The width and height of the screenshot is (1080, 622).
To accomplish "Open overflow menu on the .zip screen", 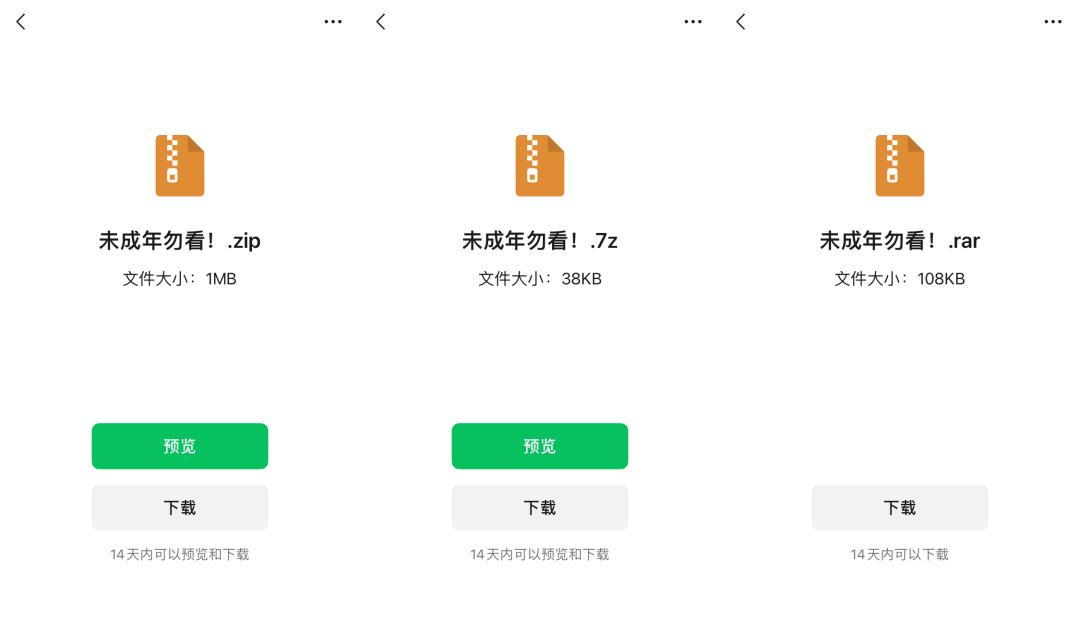I will coord(333,22).
